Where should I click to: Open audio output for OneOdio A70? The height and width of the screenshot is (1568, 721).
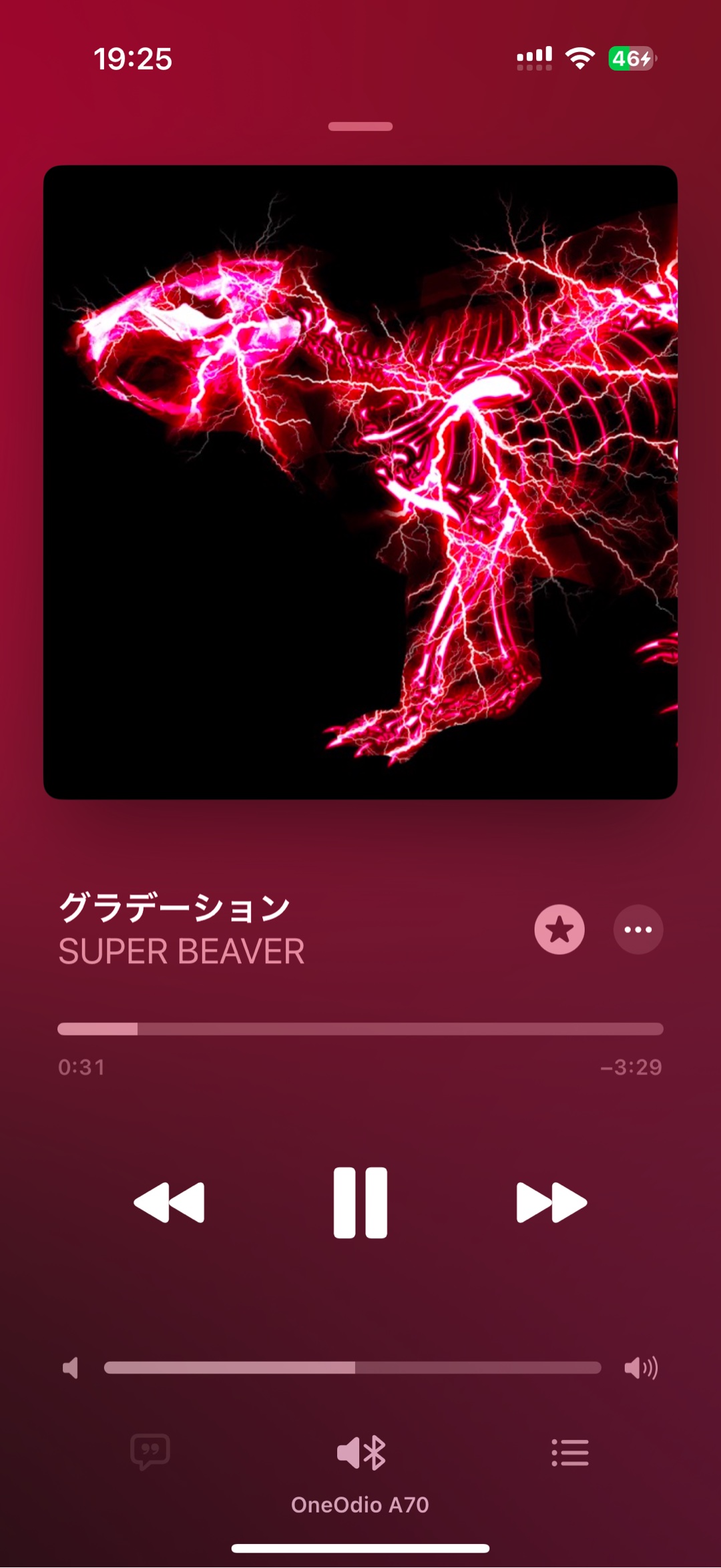360,1453
